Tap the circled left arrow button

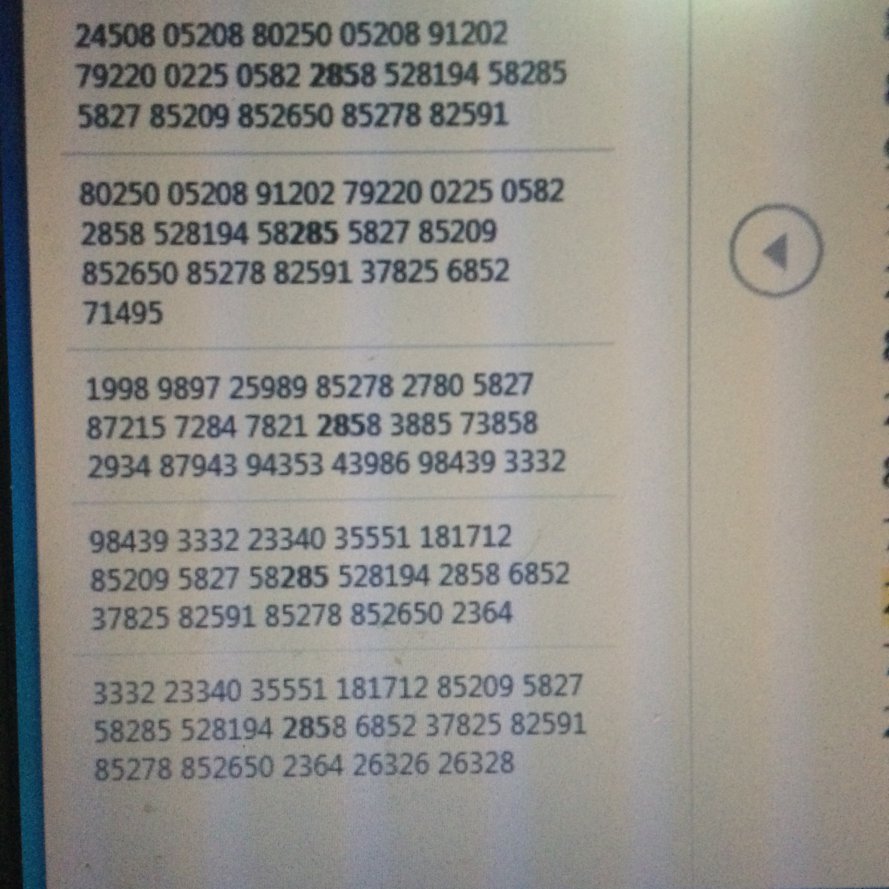tap(776, 250)
